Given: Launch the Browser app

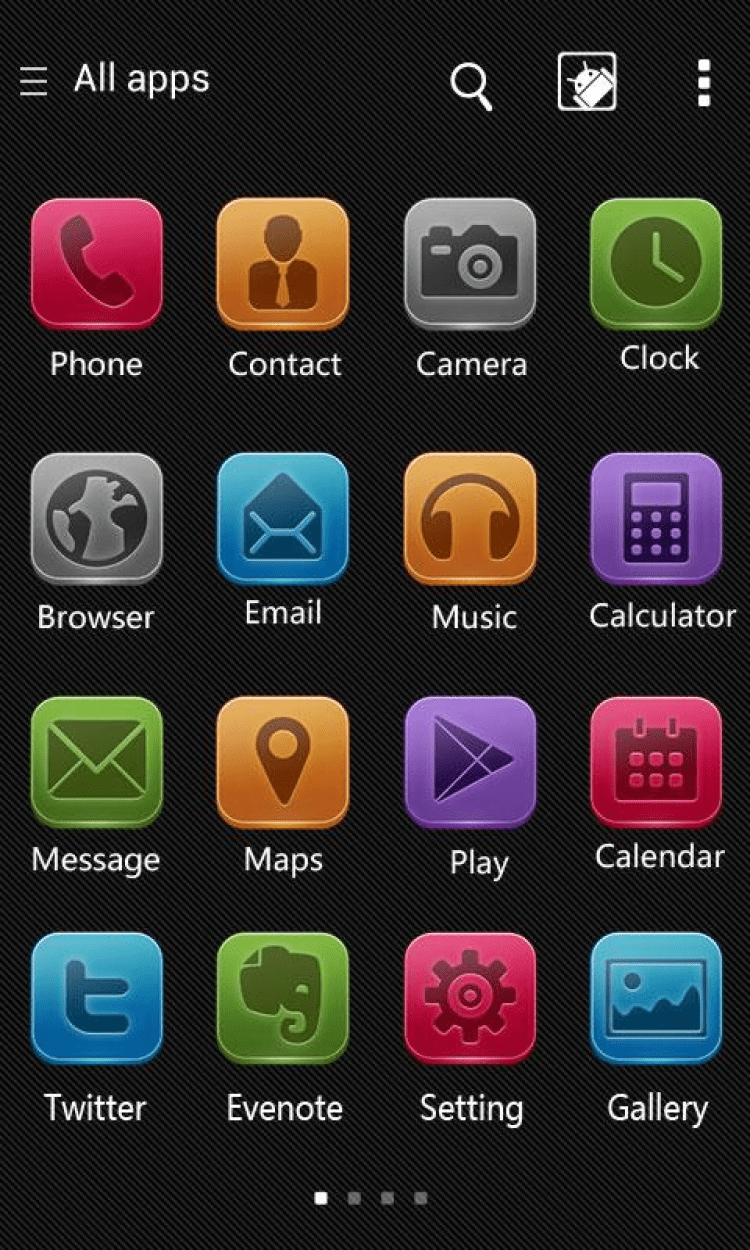Looking at the screenshot, I should pyautogui.click(x=96, y=518).
